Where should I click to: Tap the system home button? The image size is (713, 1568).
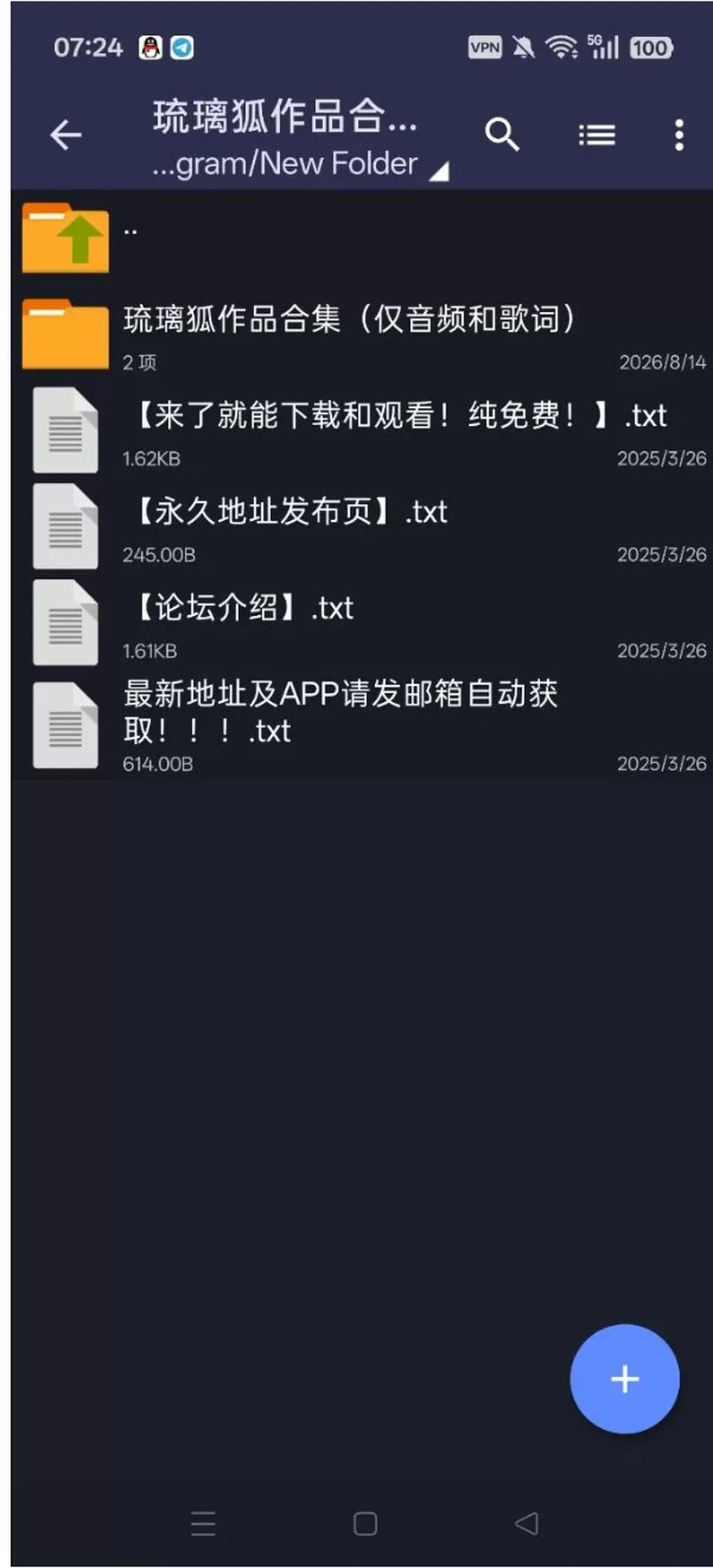pos(365,1523)
